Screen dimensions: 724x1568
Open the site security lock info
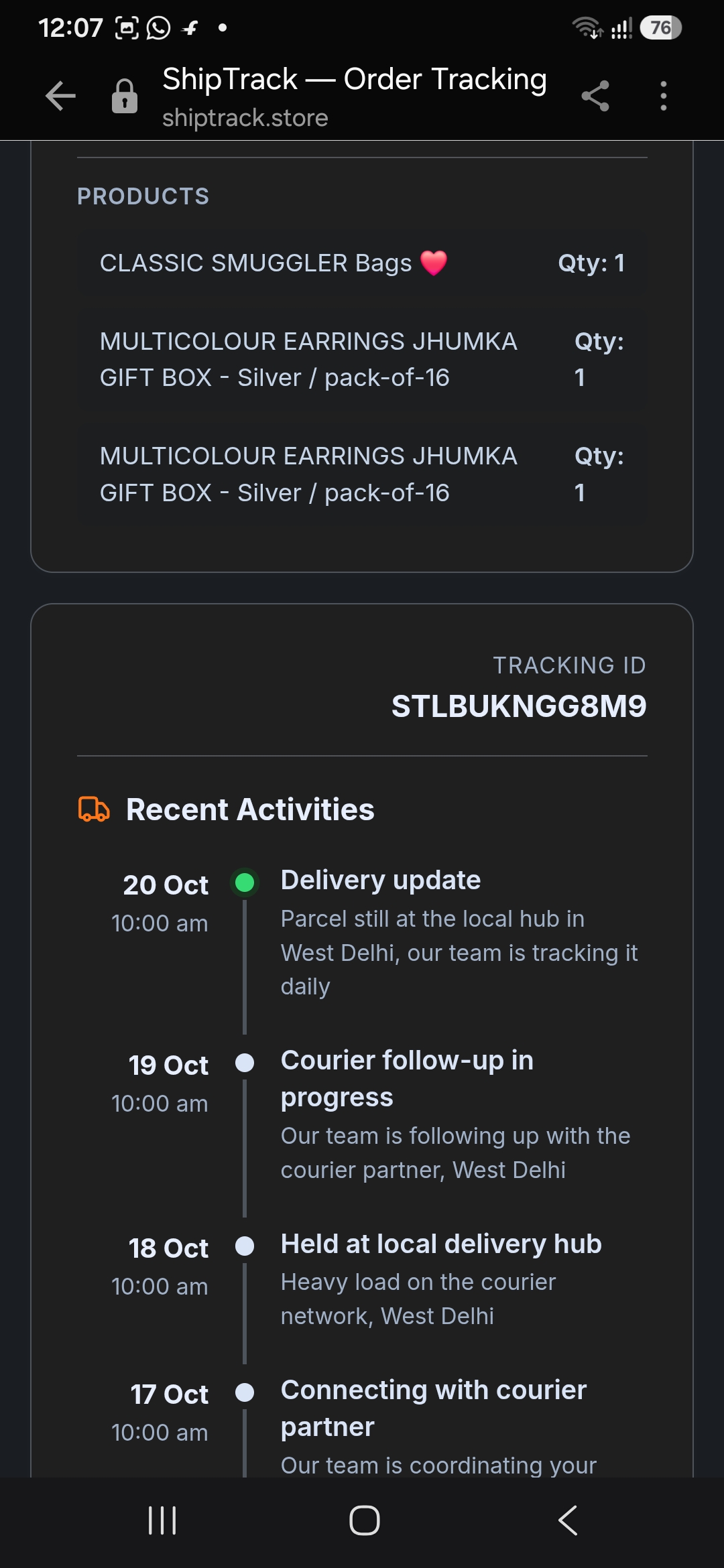(x=125, y=96)
